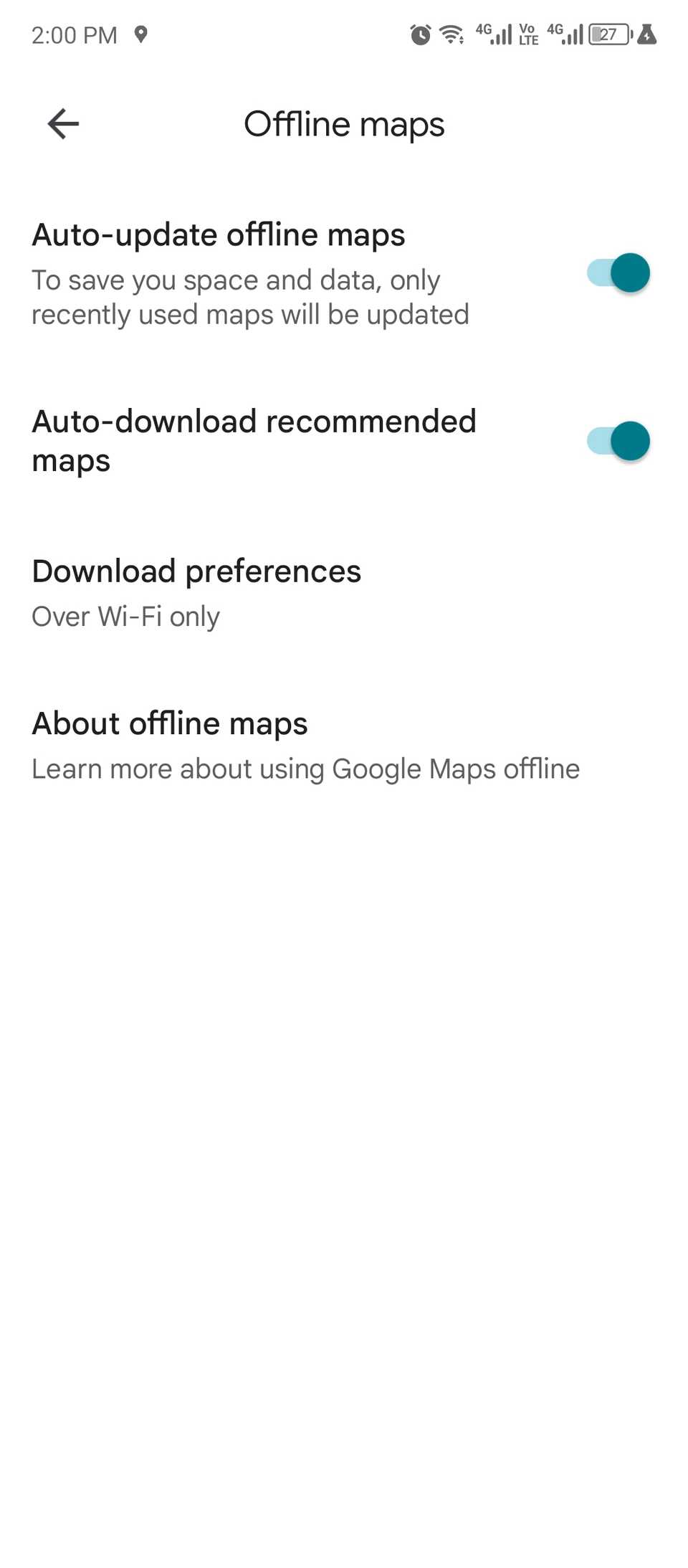Open About offline maps
Screen dimensions: 688x1568
point(169,723)
